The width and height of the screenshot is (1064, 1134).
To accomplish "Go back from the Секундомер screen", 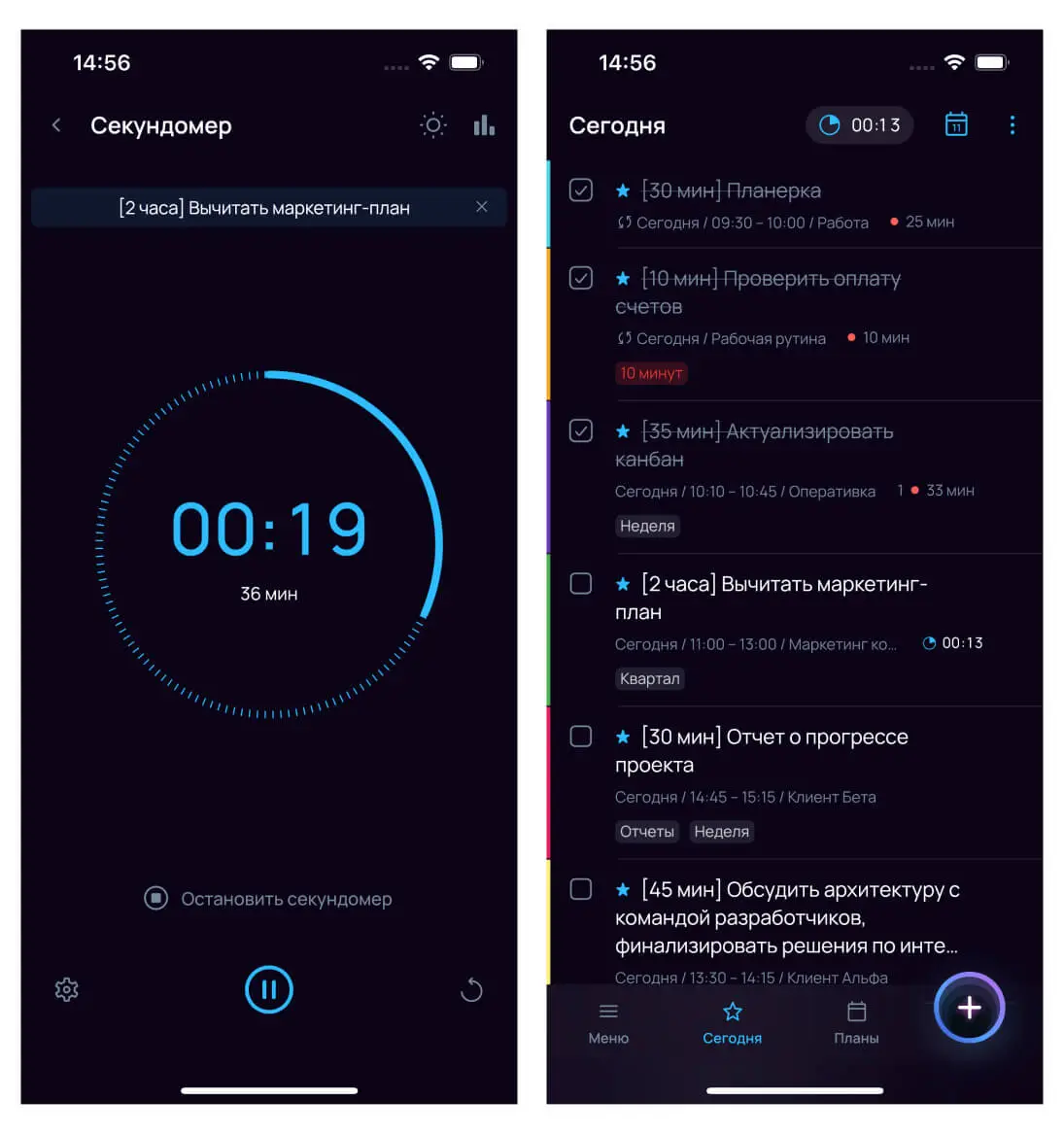I will (x=56, y=125).
